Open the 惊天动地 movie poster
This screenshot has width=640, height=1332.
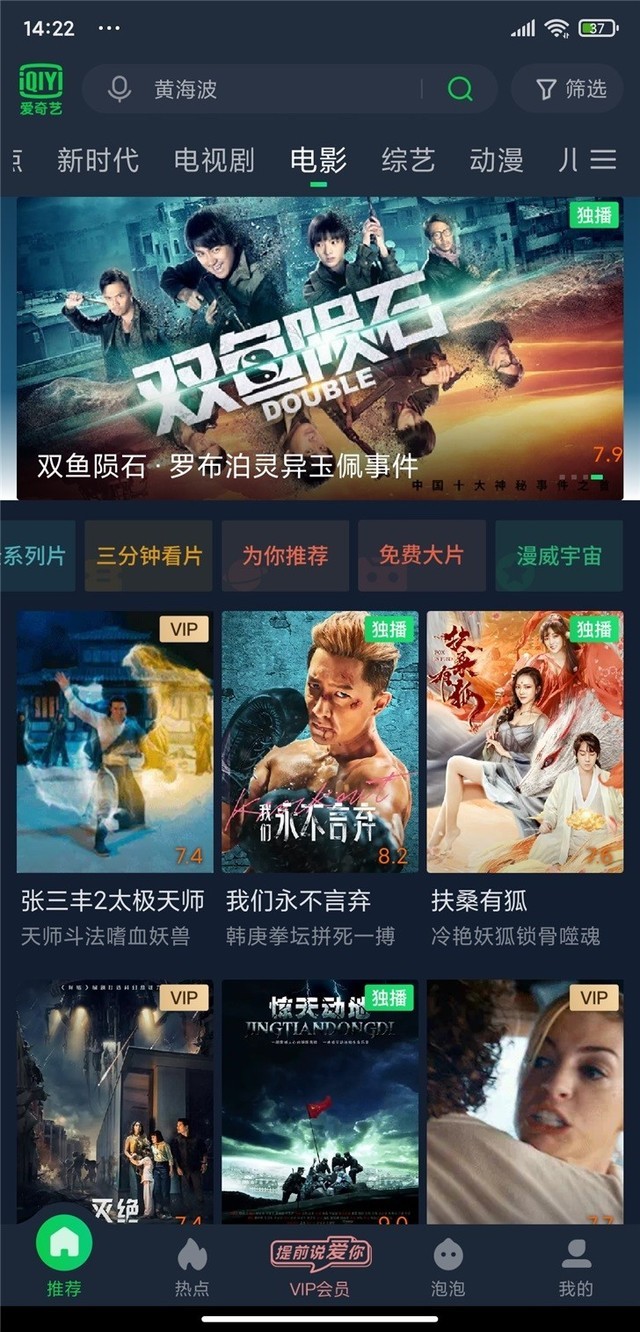point(320,1102)
